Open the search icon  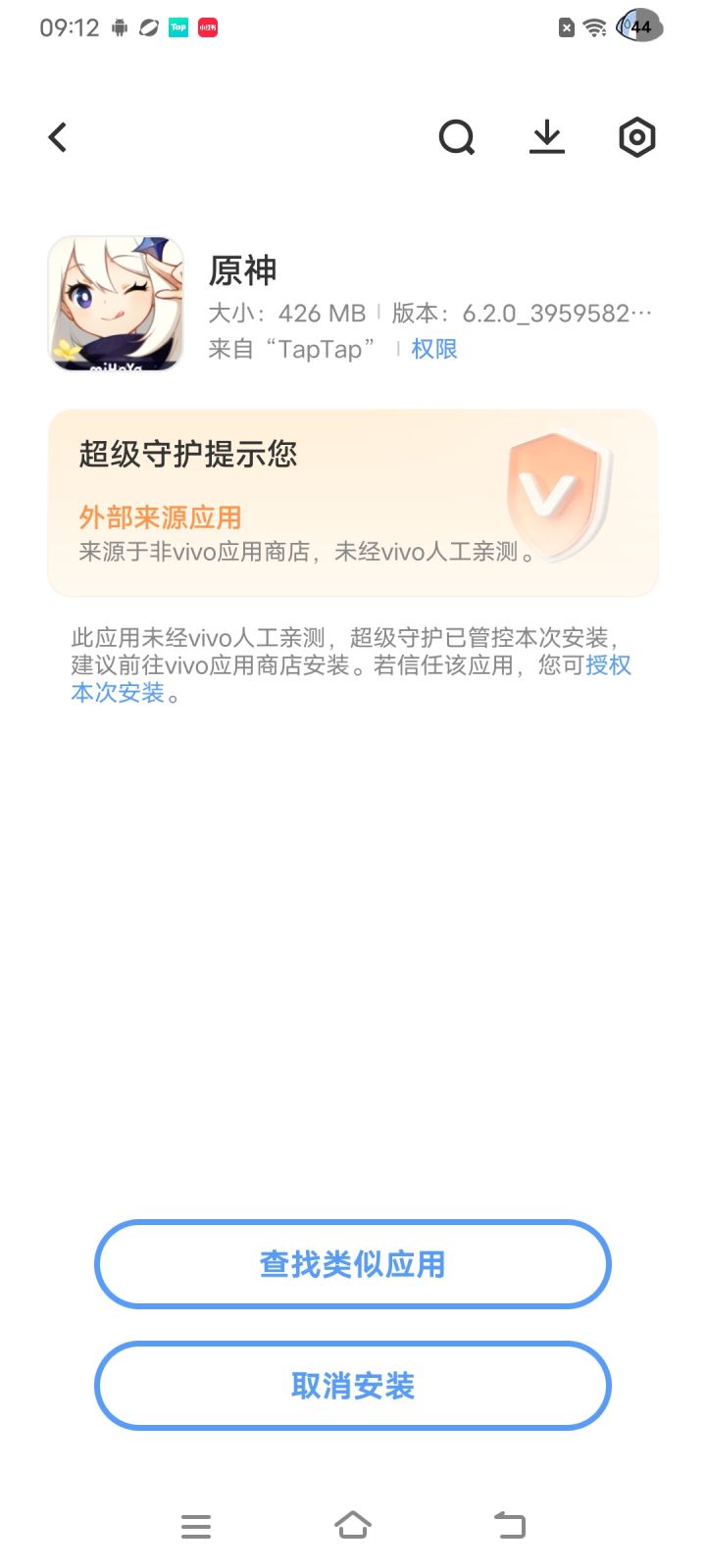click(x=456, y=137)
